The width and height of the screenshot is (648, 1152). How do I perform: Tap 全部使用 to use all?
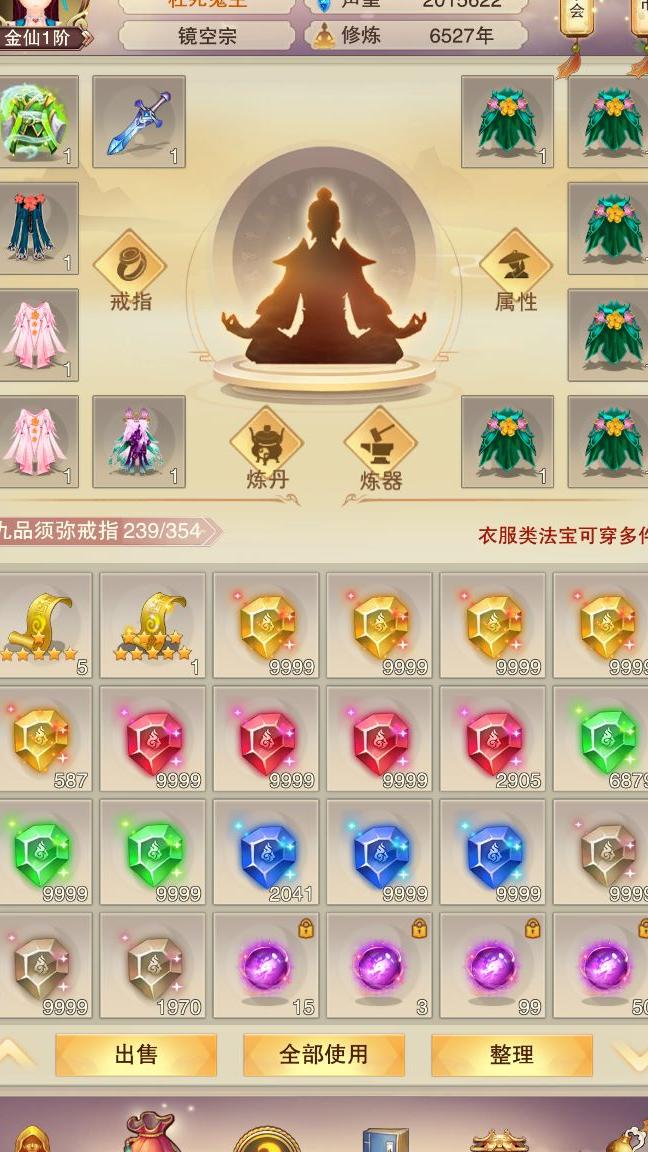pyautogui.click(x=324, y=1055)
